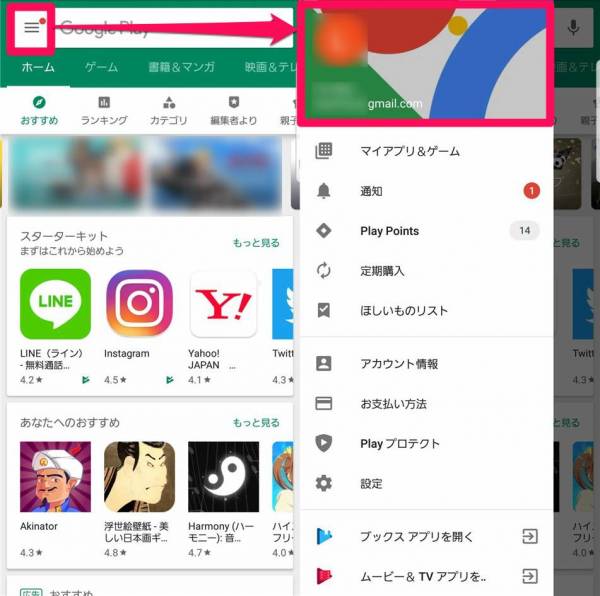This screenshot has height=596, width=600.
Task: Tap the voice search microphone
Action: click(x=574, y=28)
